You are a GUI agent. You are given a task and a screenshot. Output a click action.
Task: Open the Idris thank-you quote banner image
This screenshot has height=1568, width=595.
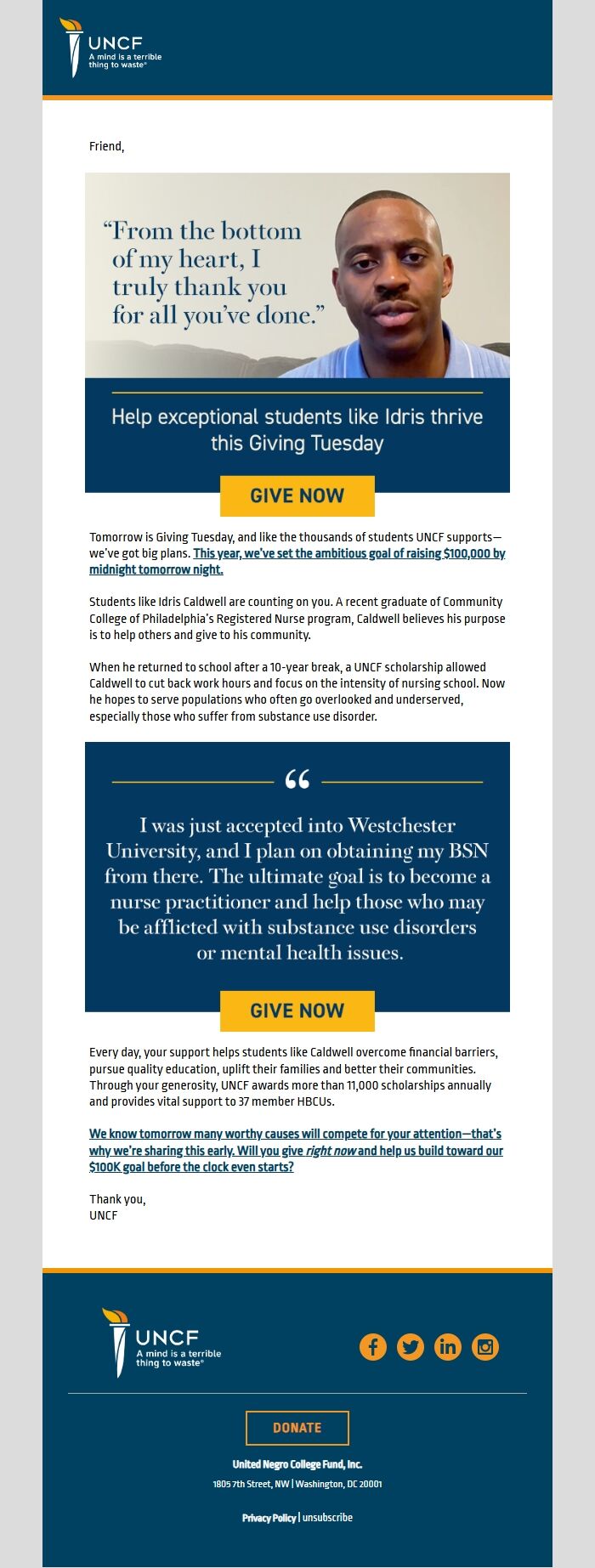[297, 275]
